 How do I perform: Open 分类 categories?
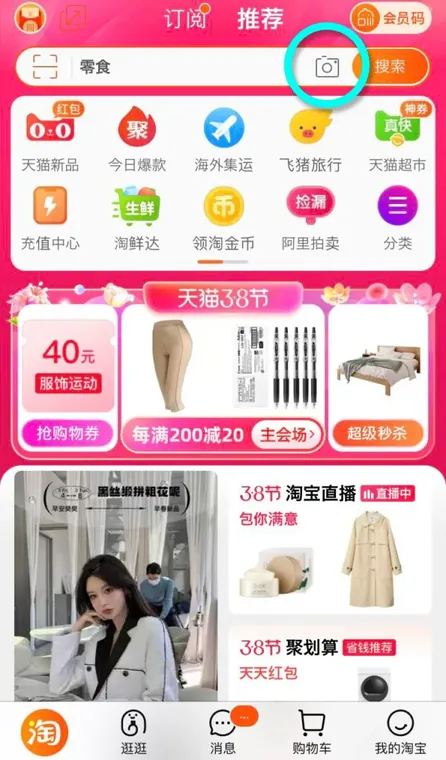coord(398,219)
